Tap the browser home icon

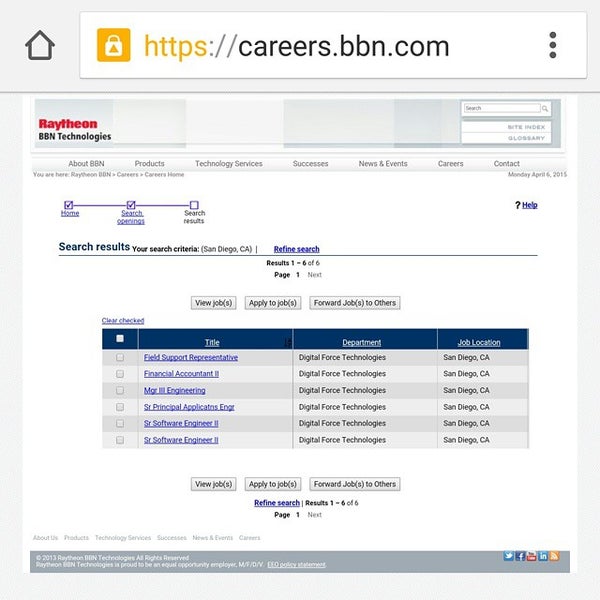coord(39,46)
